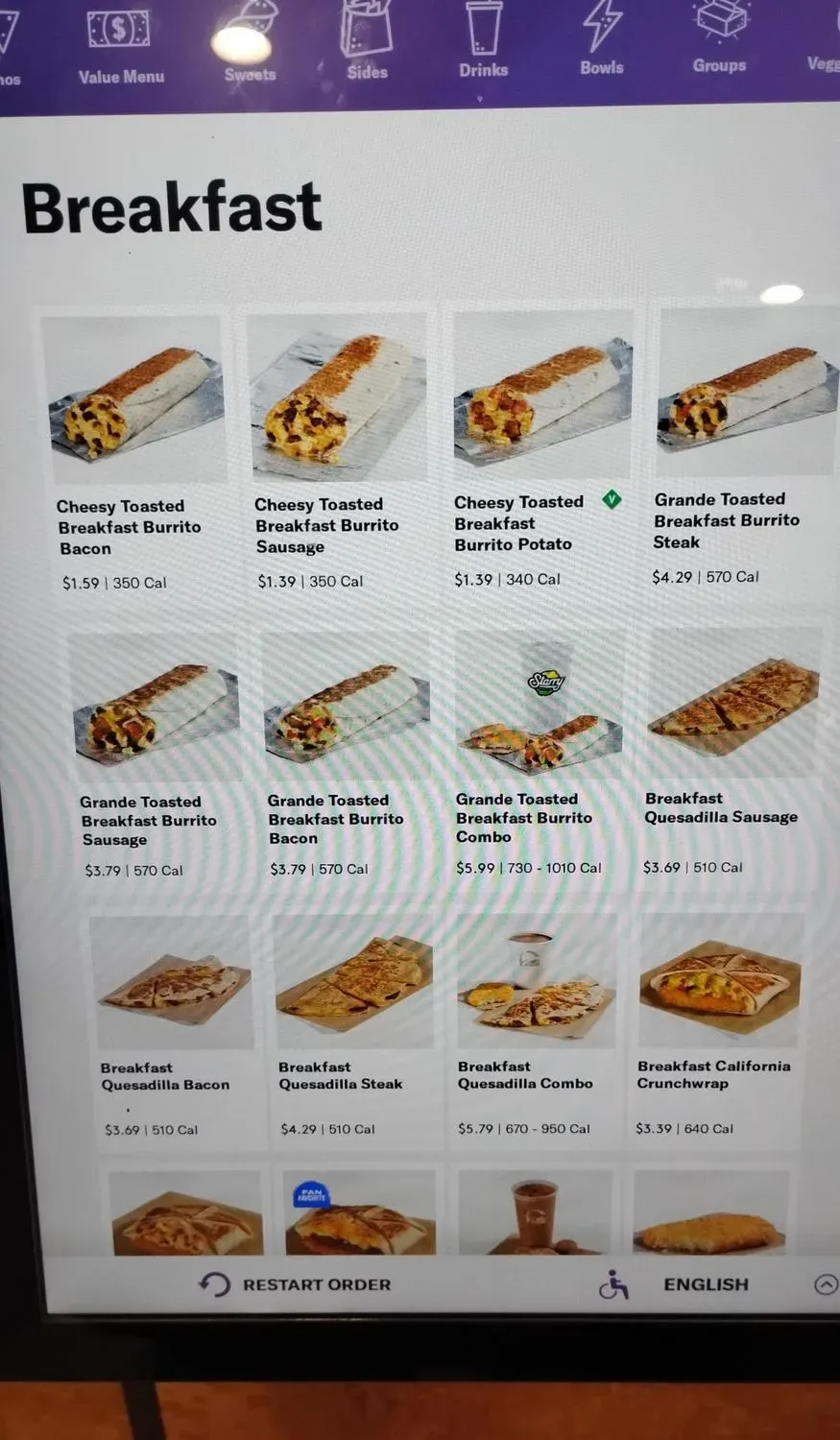Change the language from English
Image resolution: width=840 pixels, height=1440 pixels.
[x=705, y=1284]
